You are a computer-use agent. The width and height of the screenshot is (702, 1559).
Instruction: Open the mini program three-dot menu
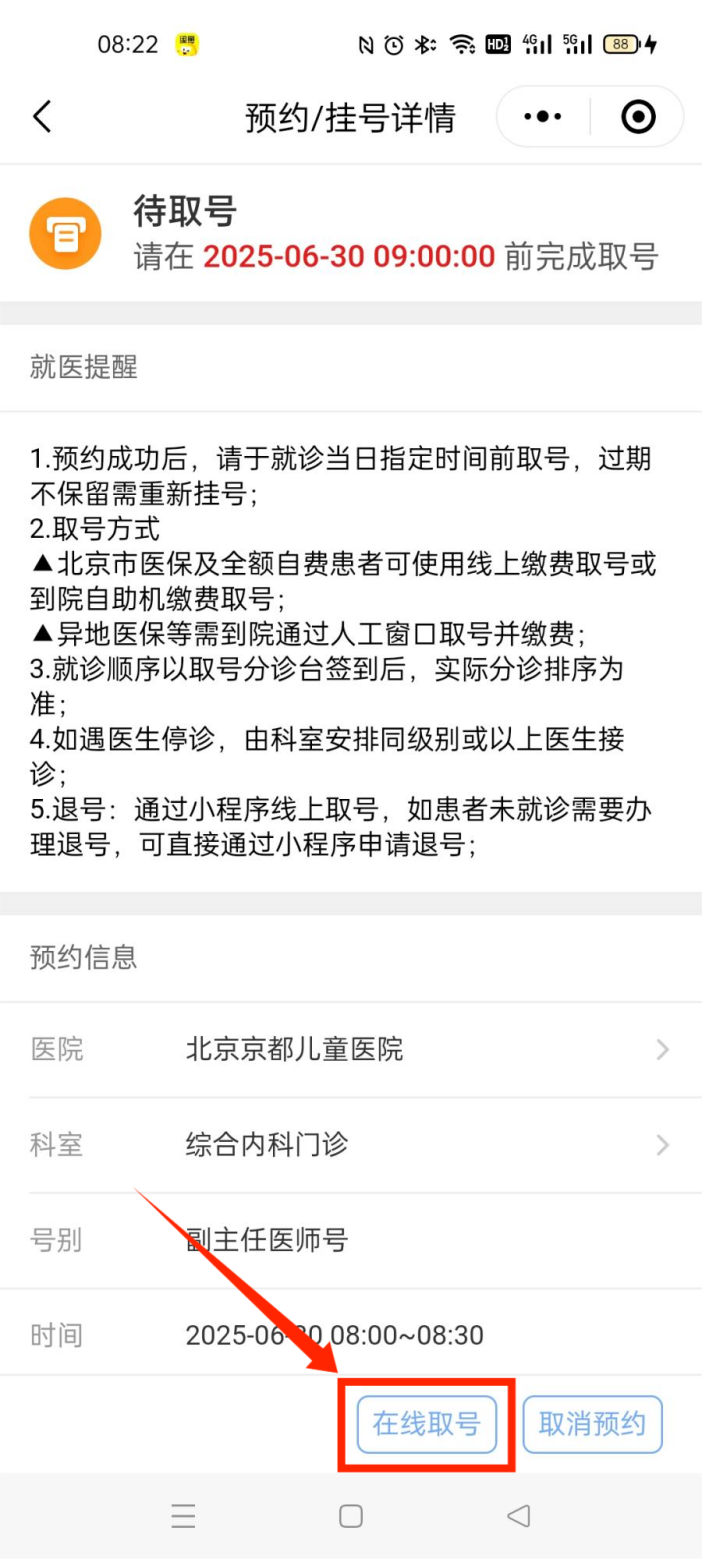(x=543, y=117)
